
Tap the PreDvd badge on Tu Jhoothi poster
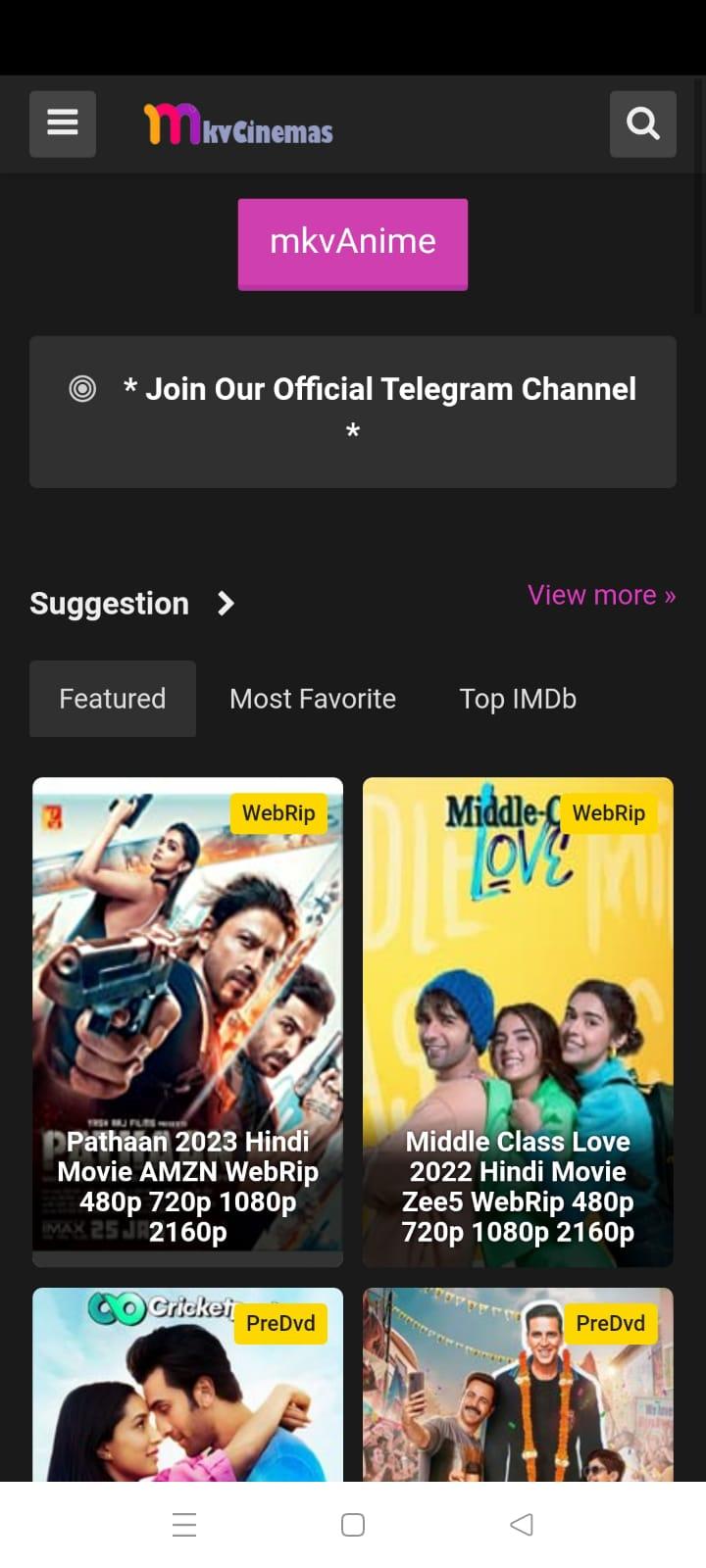281,1324
